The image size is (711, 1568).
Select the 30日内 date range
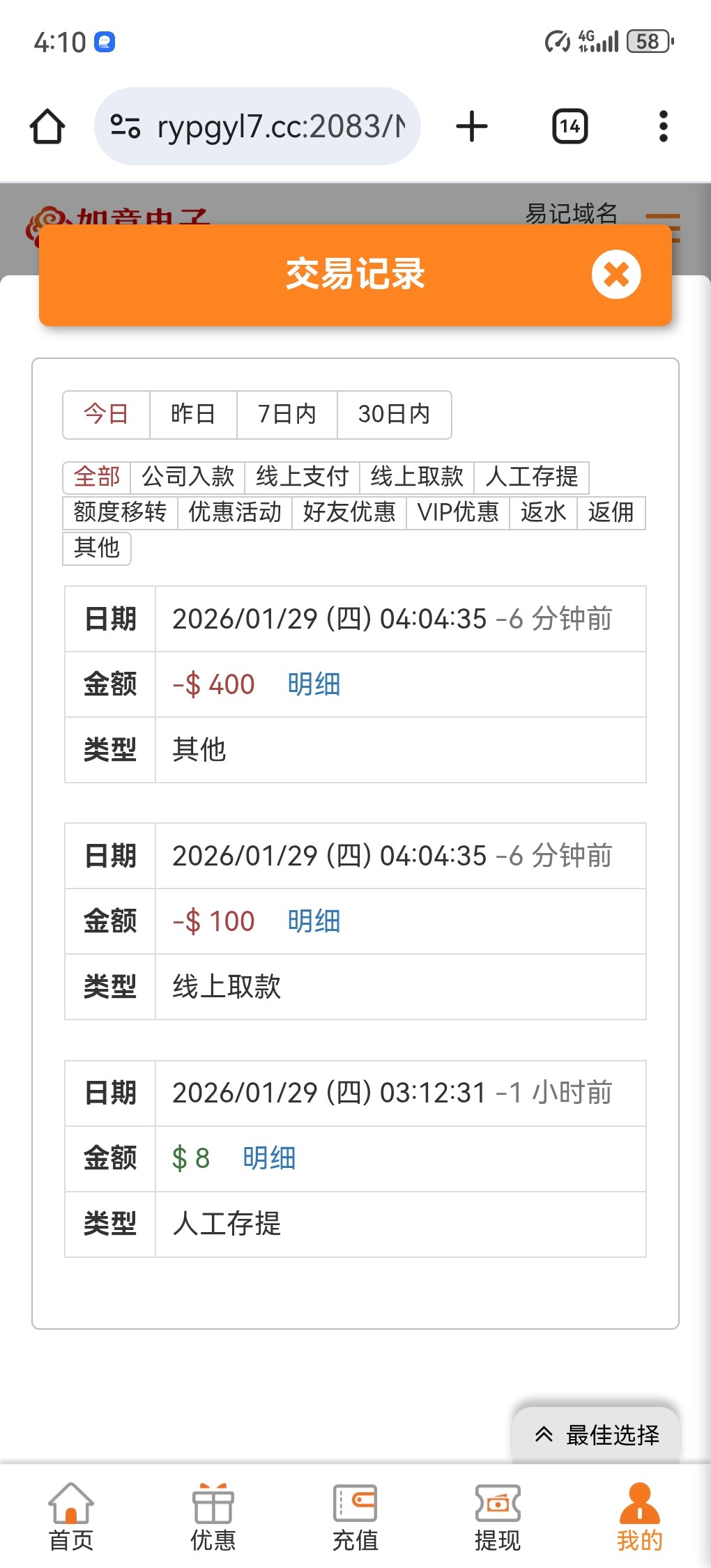[x=394, y=415]
